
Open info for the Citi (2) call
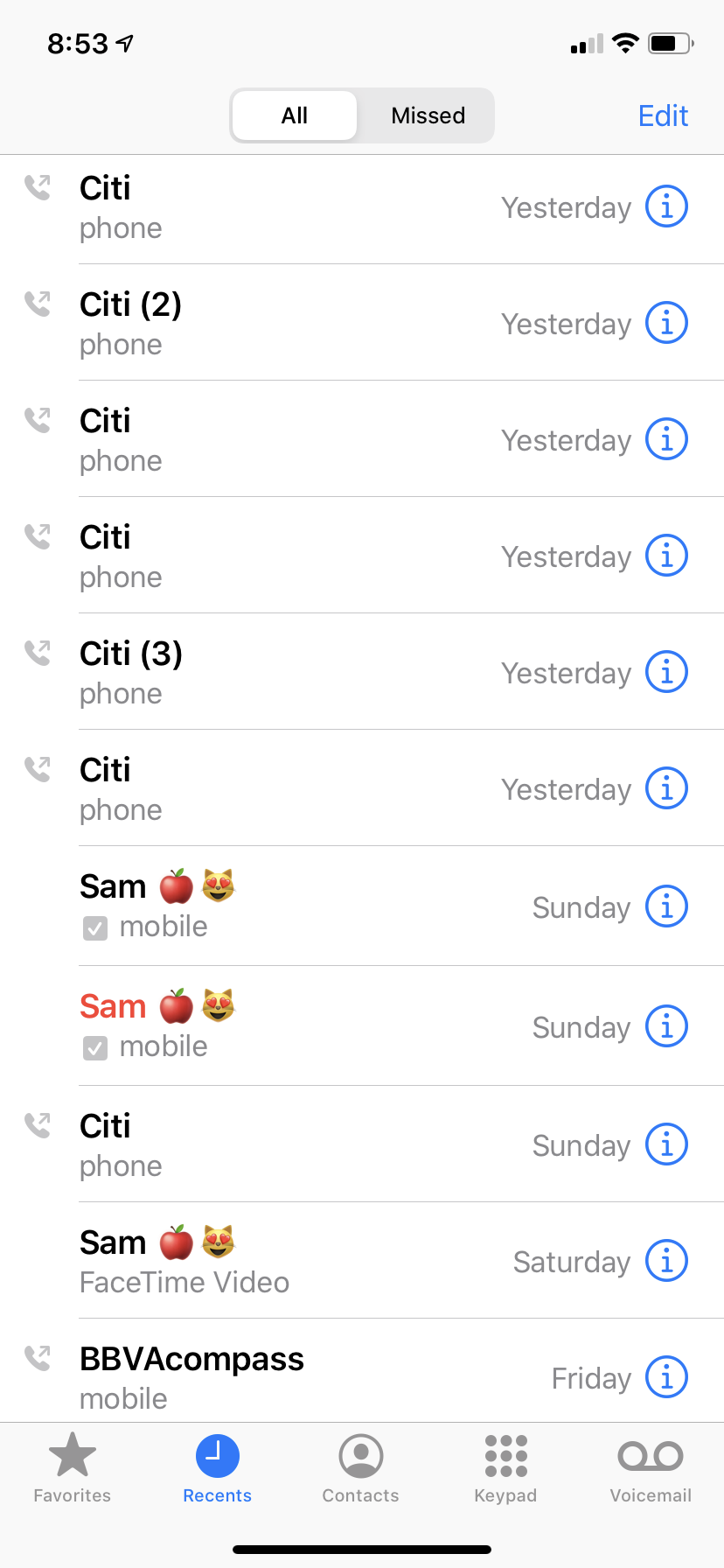pyautogui.click(x=666, y=323)
